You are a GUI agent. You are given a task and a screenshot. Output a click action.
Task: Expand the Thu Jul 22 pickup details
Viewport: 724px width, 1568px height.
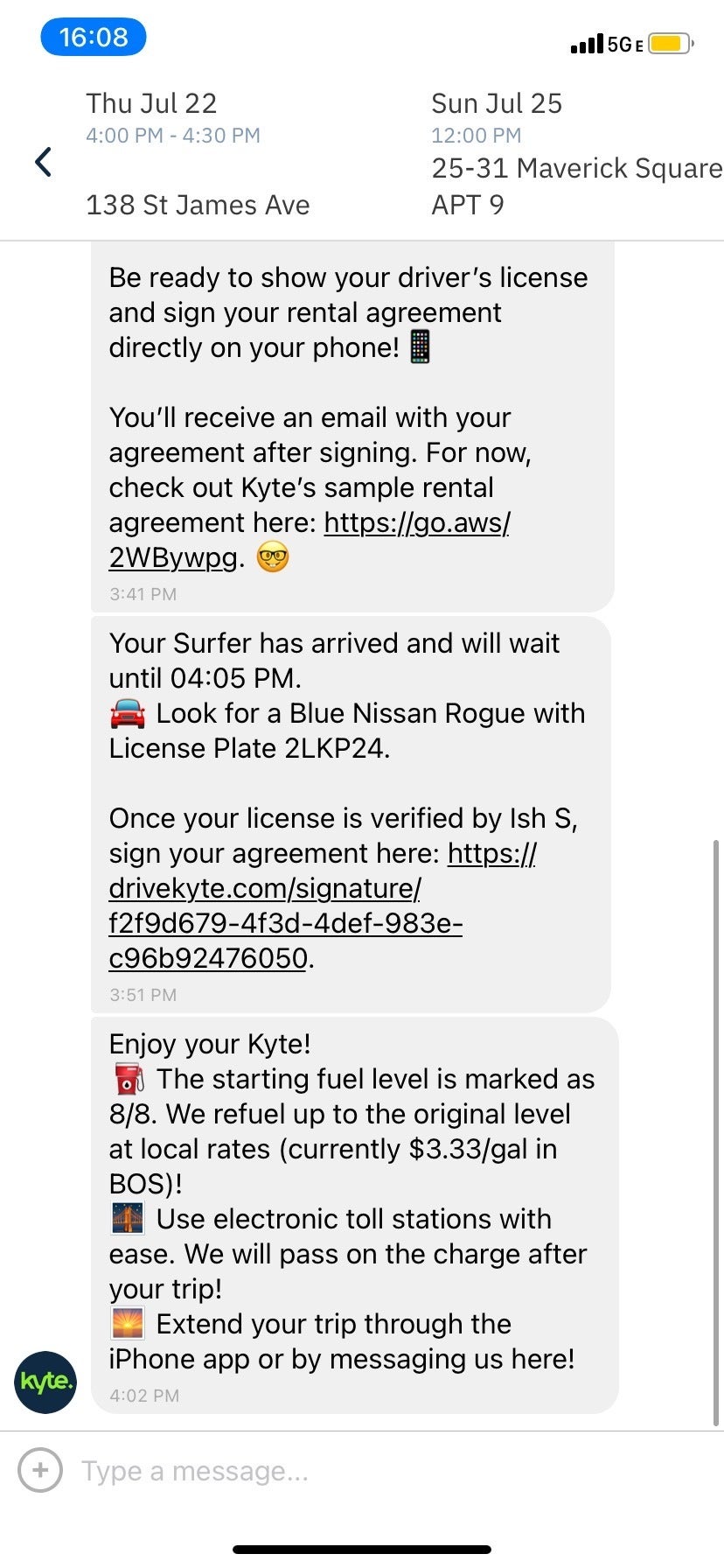coord(150,103)
